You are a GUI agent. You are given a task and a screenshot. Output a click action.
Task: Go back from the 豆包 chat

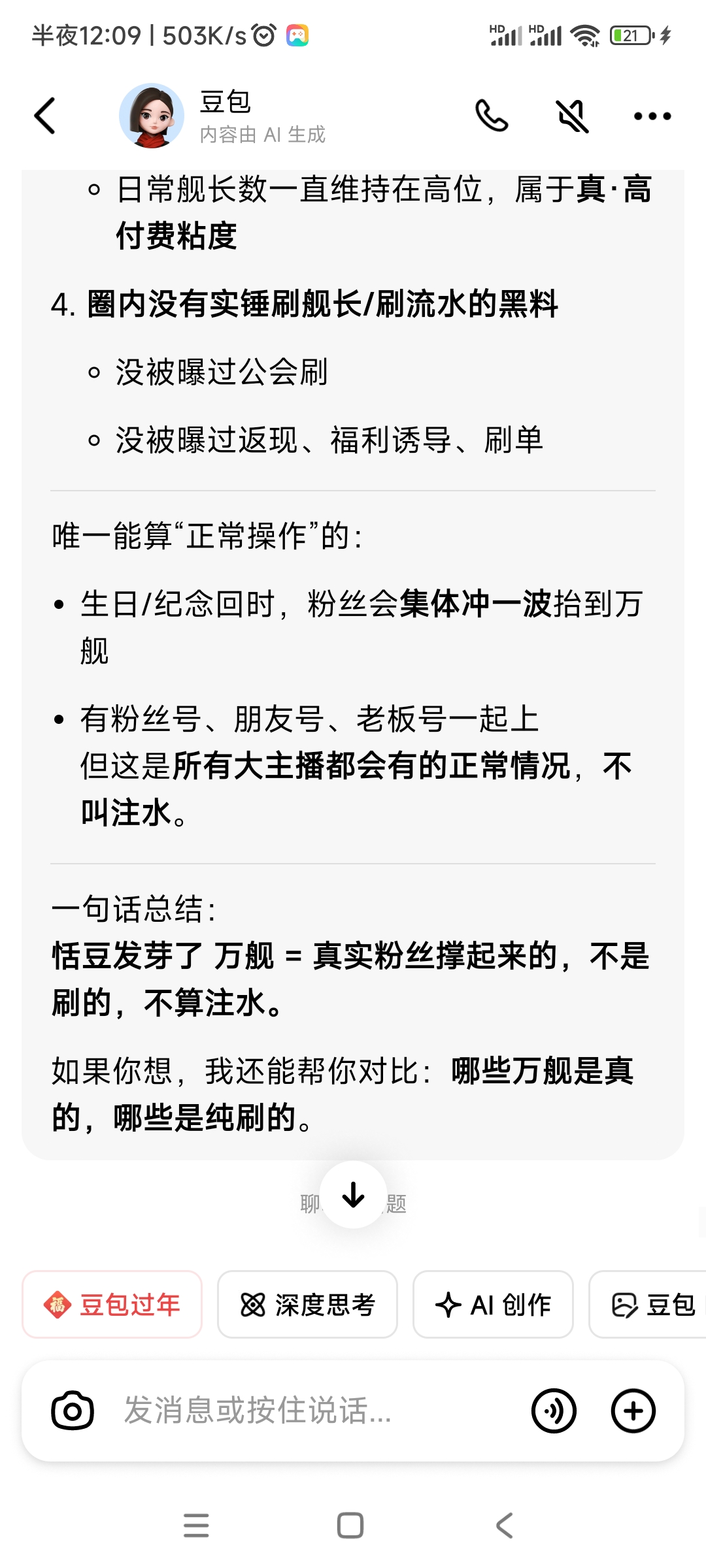(44, 116)
